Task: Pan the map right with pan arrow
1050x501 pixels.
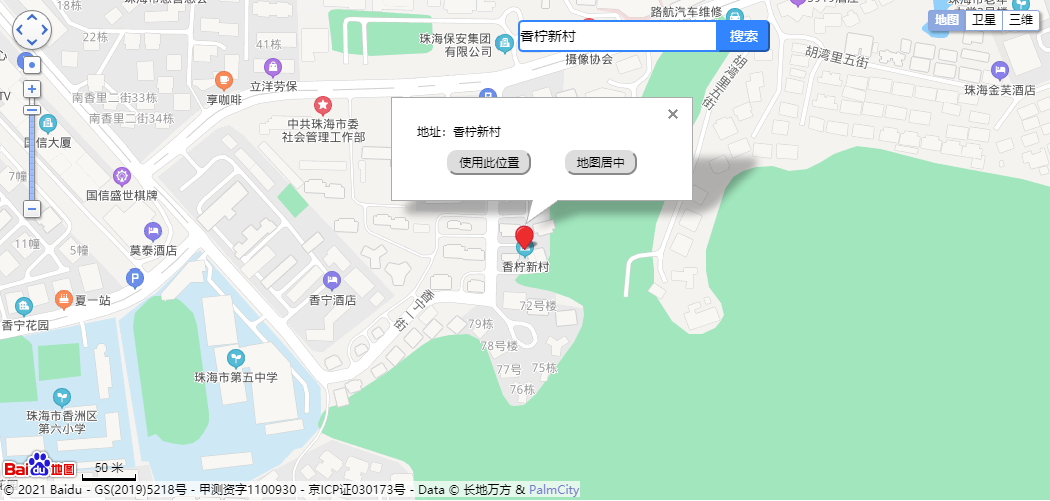Action: pos(44,31)
